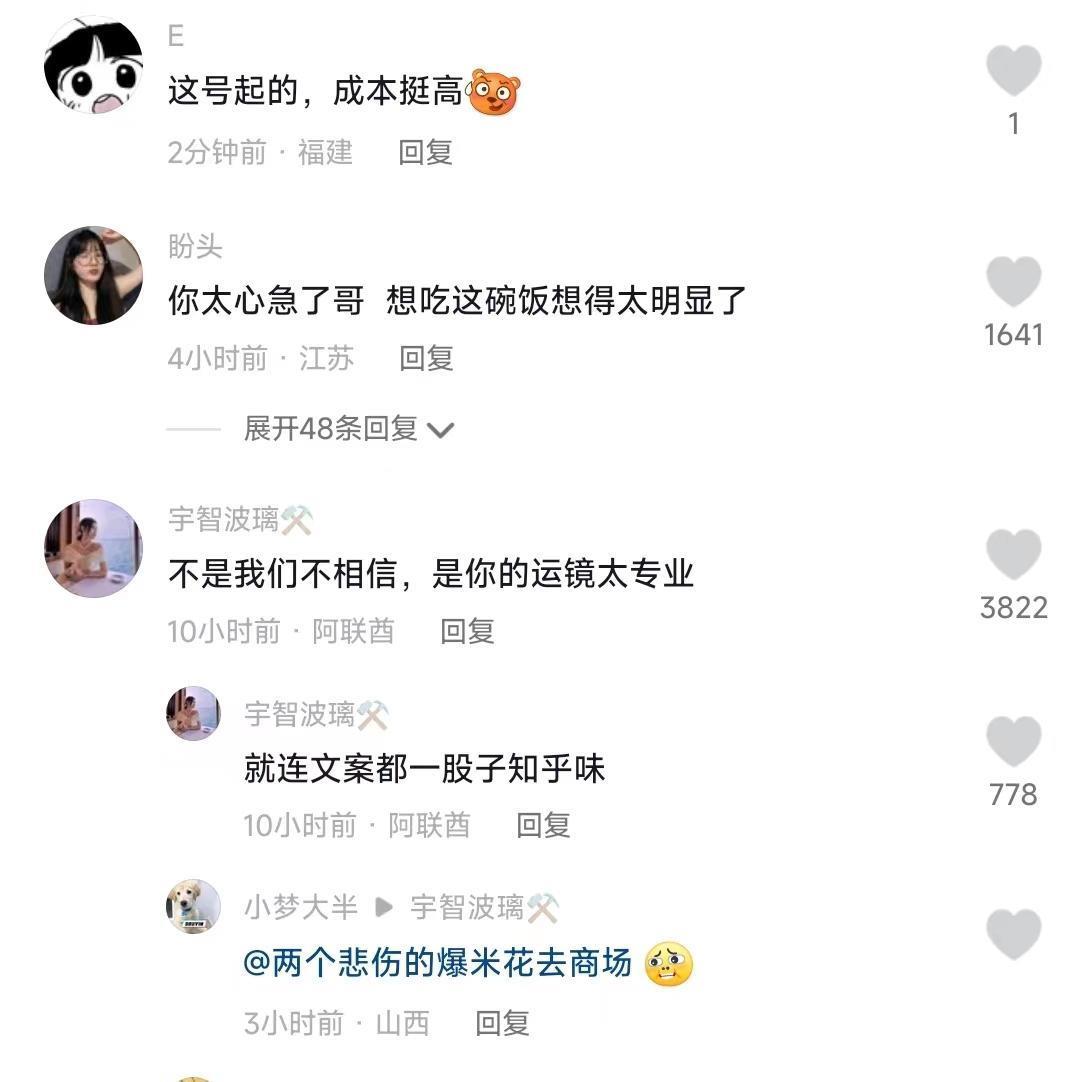
Task: Reply to E's comment from 福建
Action: click(x=425, y=152)
